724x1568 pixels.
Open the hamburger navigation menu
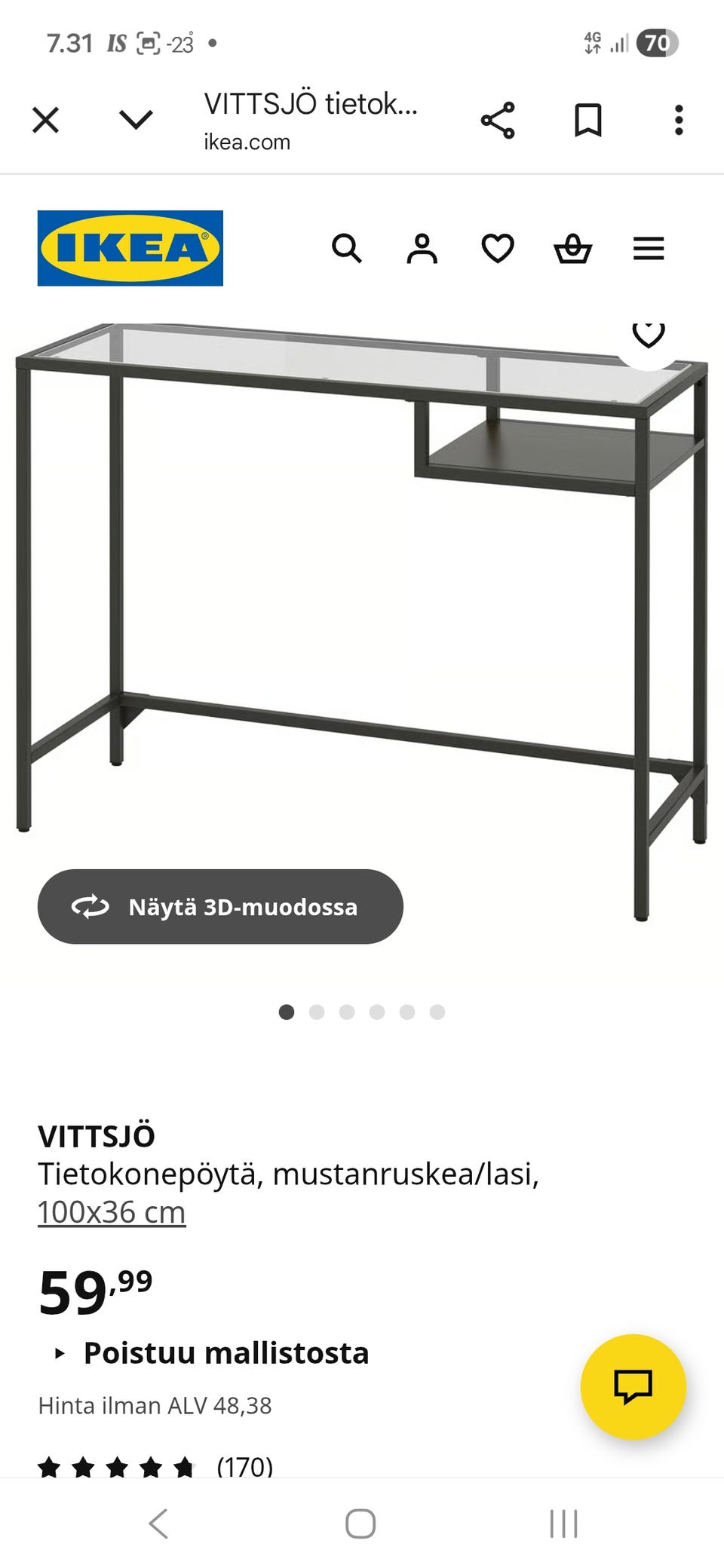(x=648, y=249)
